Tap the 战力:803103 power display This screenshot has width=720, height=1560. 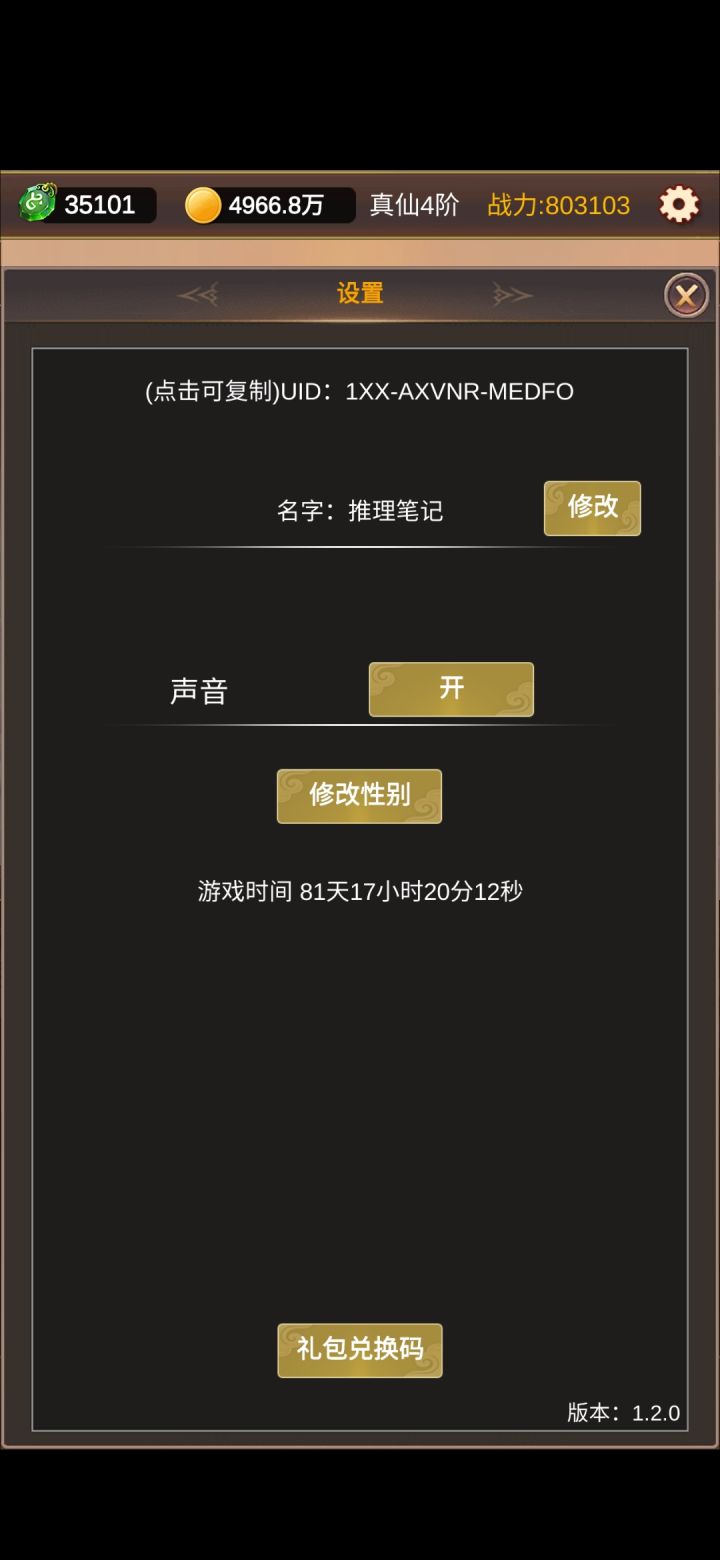[x=559, y=204]
